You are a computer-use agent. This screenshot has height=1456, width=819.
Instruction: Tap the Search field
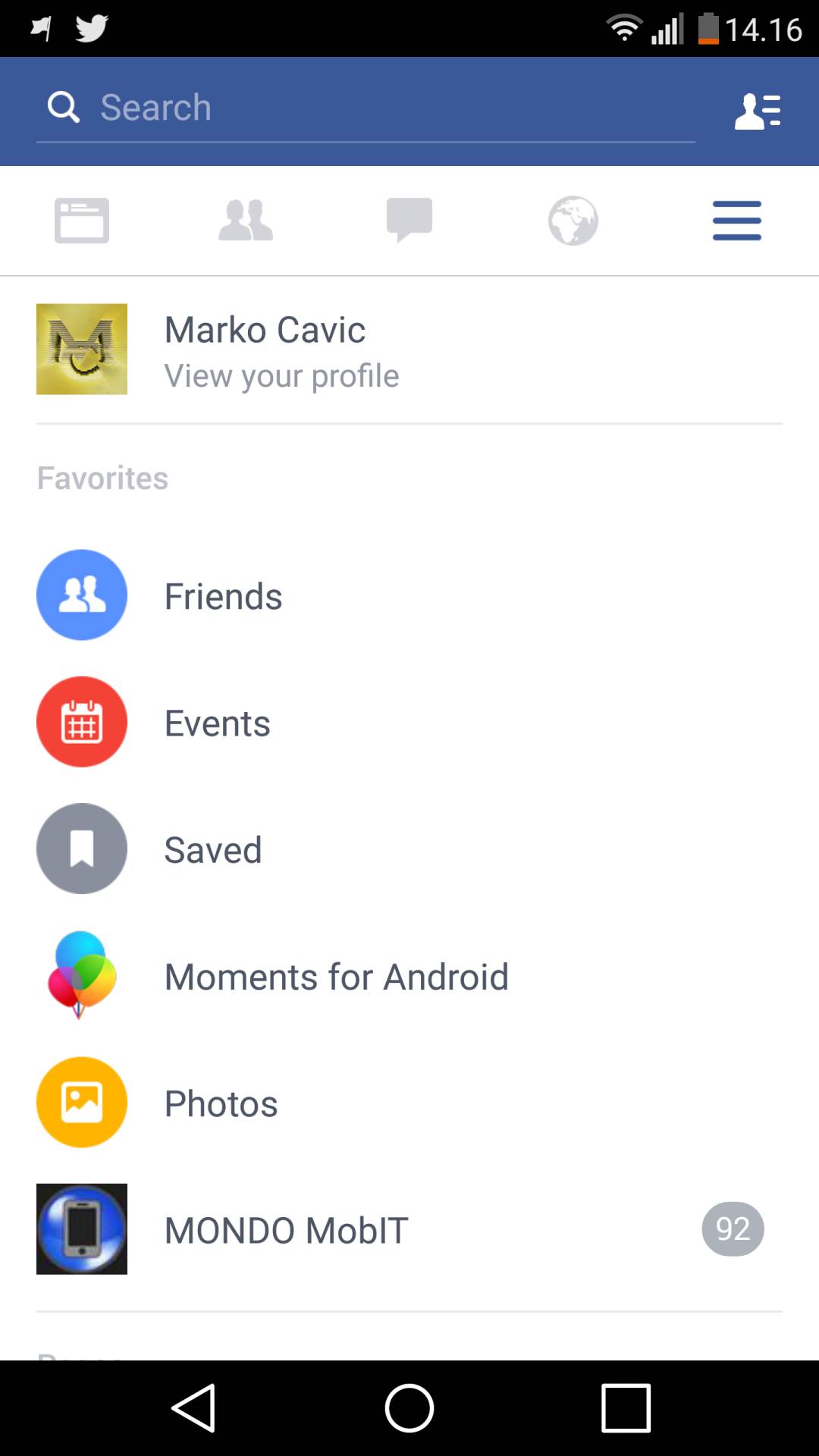click(x=364, y=108)
